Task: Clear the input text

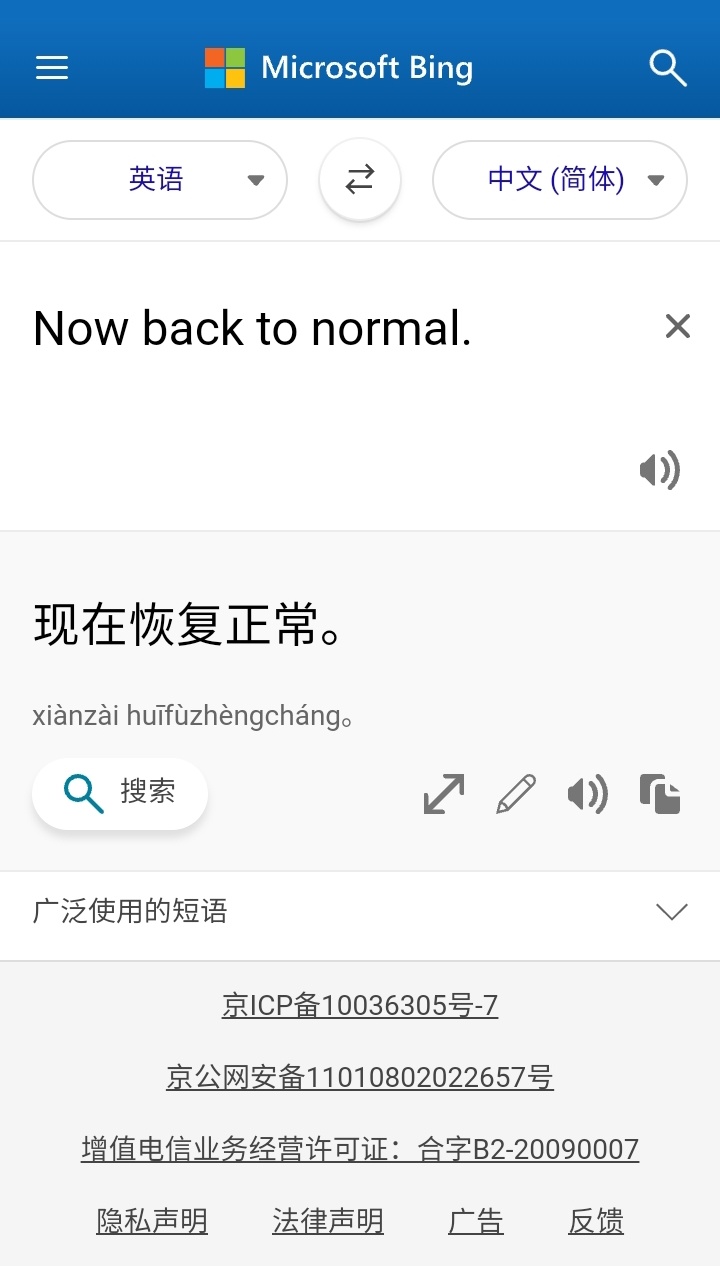Action: click(x=678, y=326)
